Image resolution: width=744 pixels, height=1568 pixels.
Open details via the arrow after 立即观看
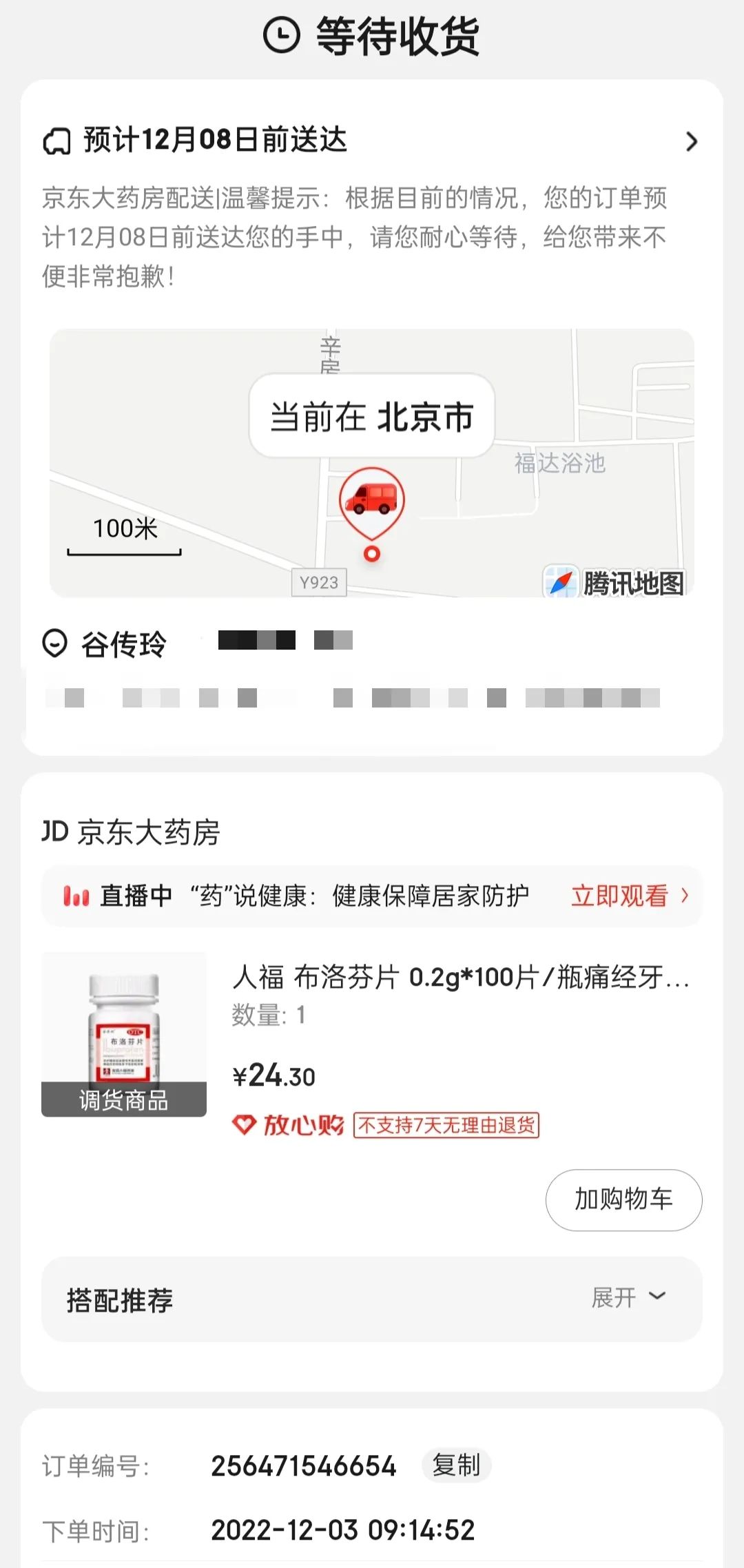(x=684, y=896)
